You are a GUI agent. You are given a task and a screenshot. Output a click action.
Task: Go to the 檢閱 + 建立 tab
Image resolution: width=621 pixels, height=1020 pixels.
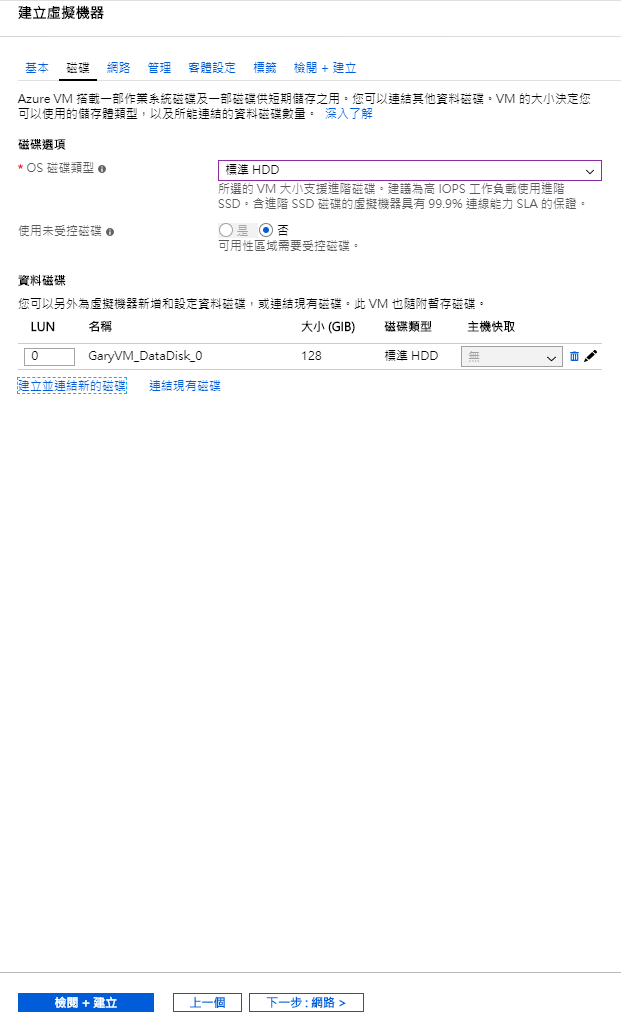coord(325,68)
